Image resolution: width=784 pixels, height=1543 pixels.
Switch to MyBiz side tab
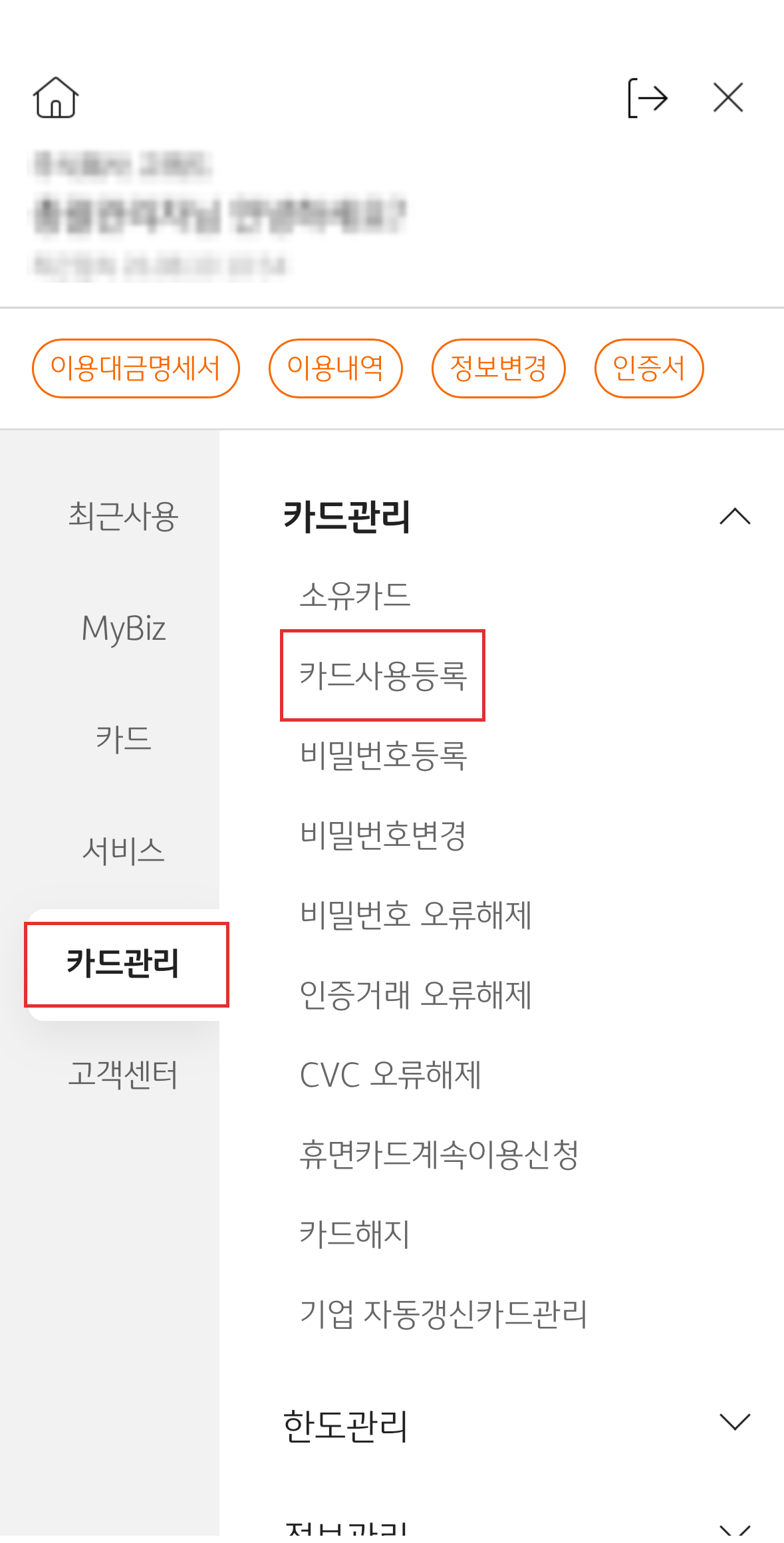(x=123, y=629)
